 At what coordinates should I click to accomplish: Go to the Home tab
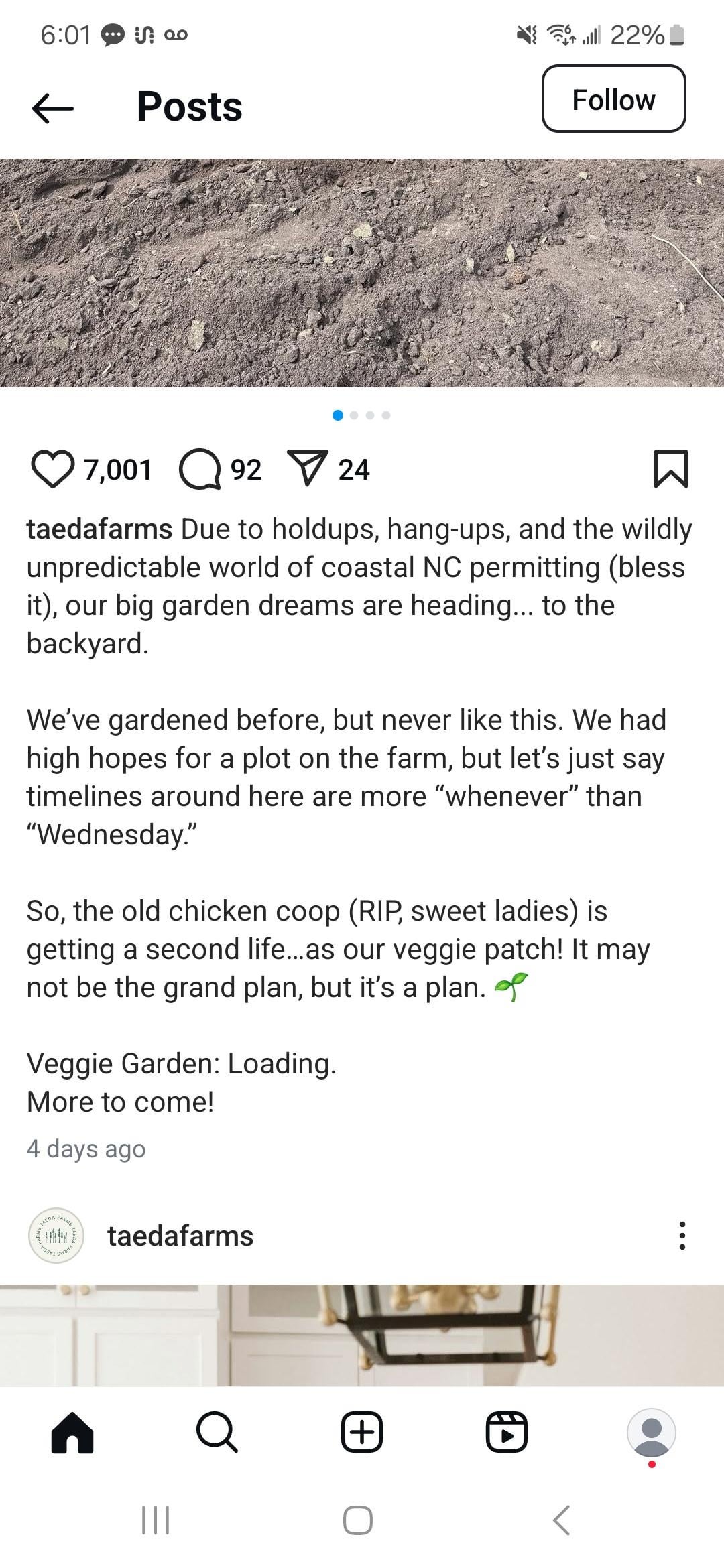(x=72, y=1433)
